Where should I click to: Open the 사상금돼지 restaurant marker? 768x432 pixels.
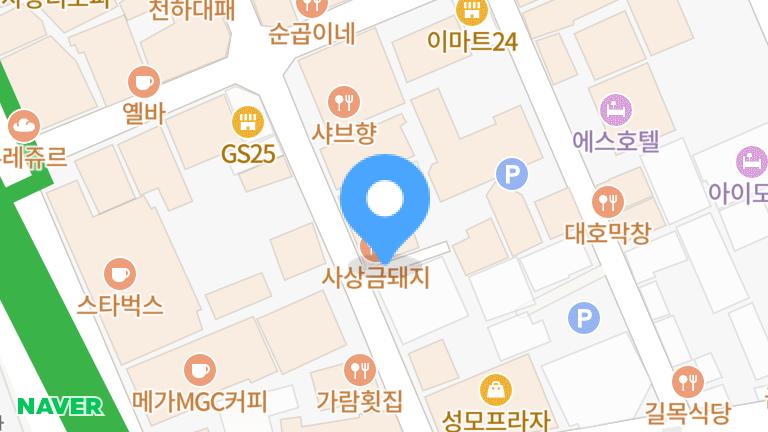(x=376, y=276)
